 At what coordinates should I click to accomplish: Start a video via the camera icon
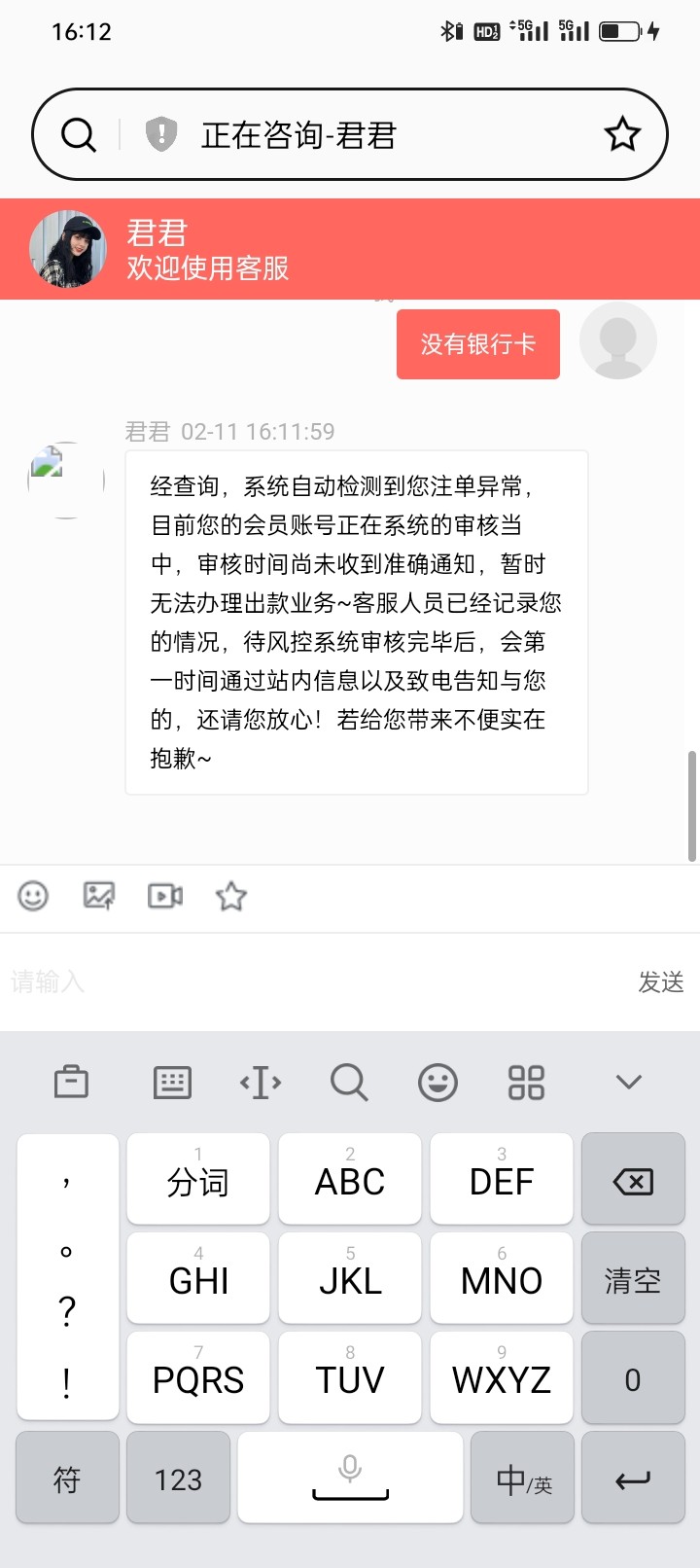[x=164, y=896]
